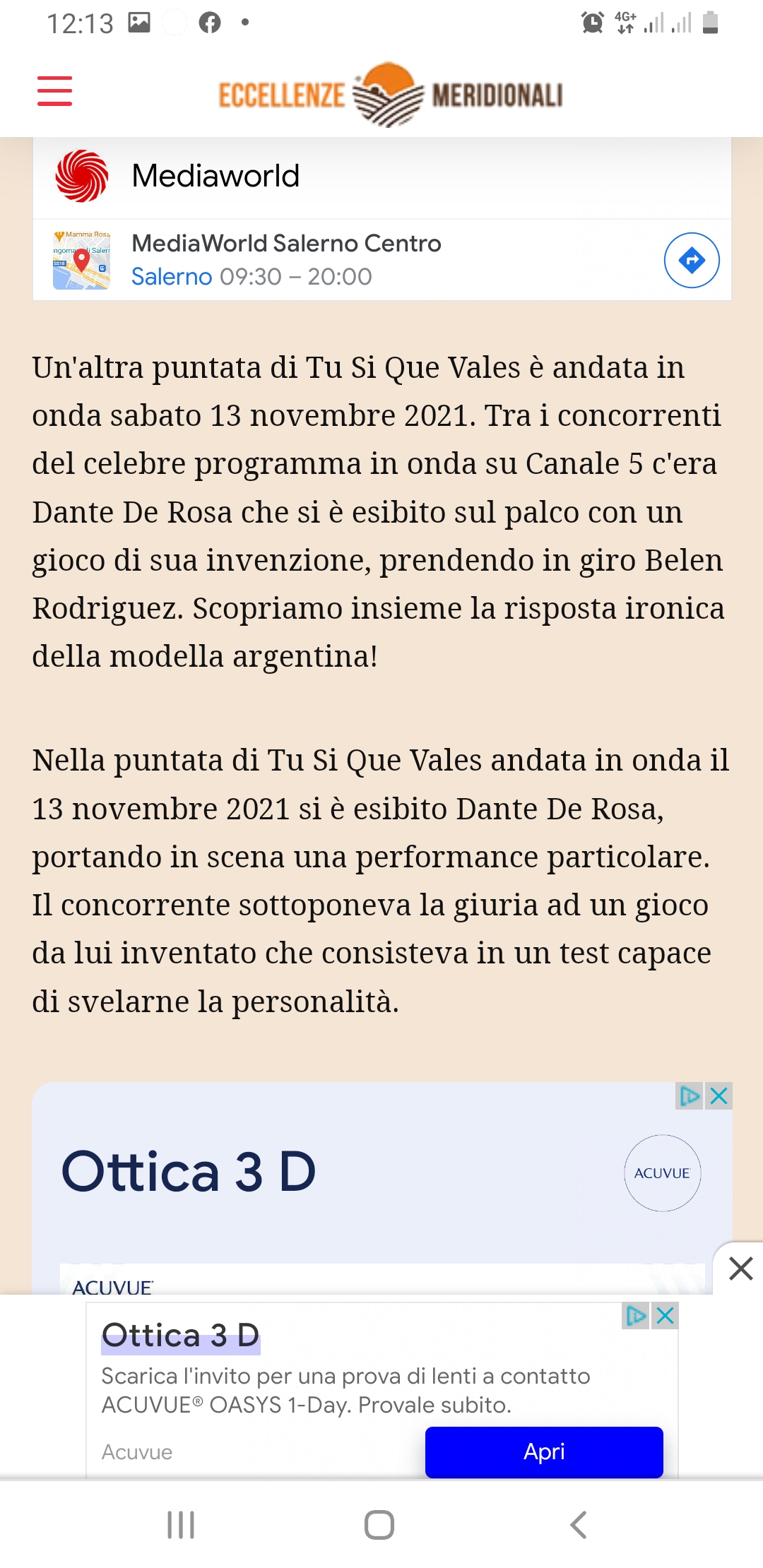763x1568 pixels.
Task: Open the Ottica 3 D banner headline
Action: [181, 1336]
